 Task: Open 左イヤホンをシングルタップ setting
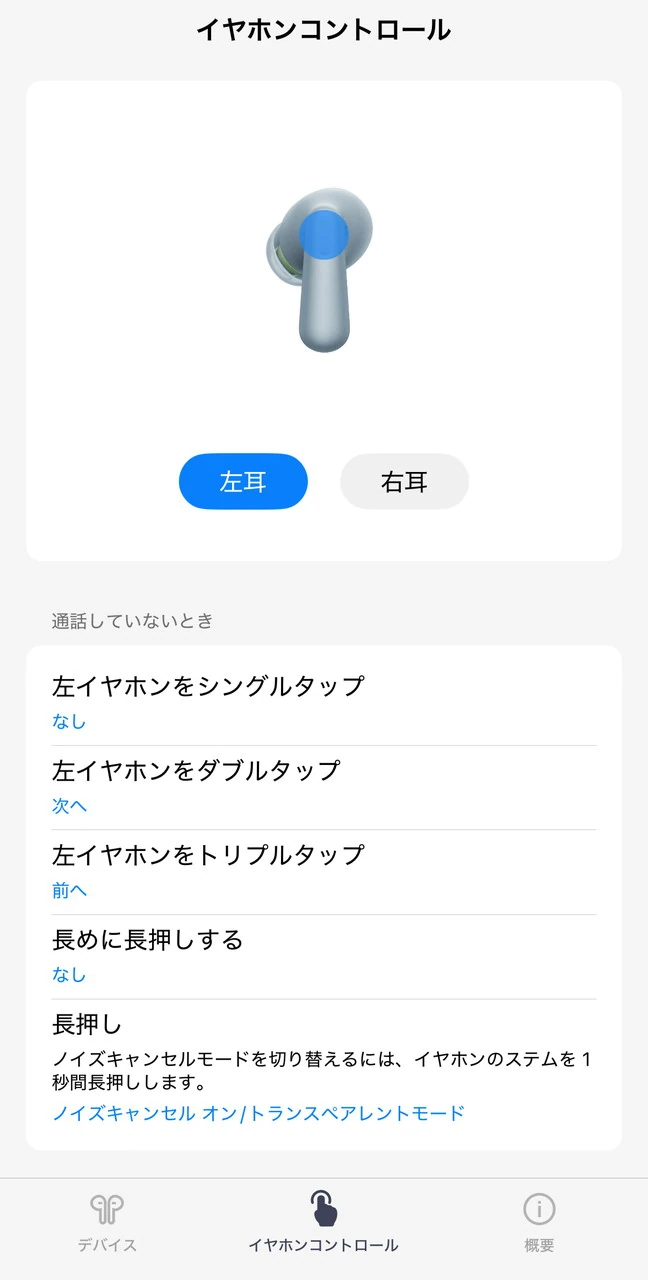pos(323,702)
